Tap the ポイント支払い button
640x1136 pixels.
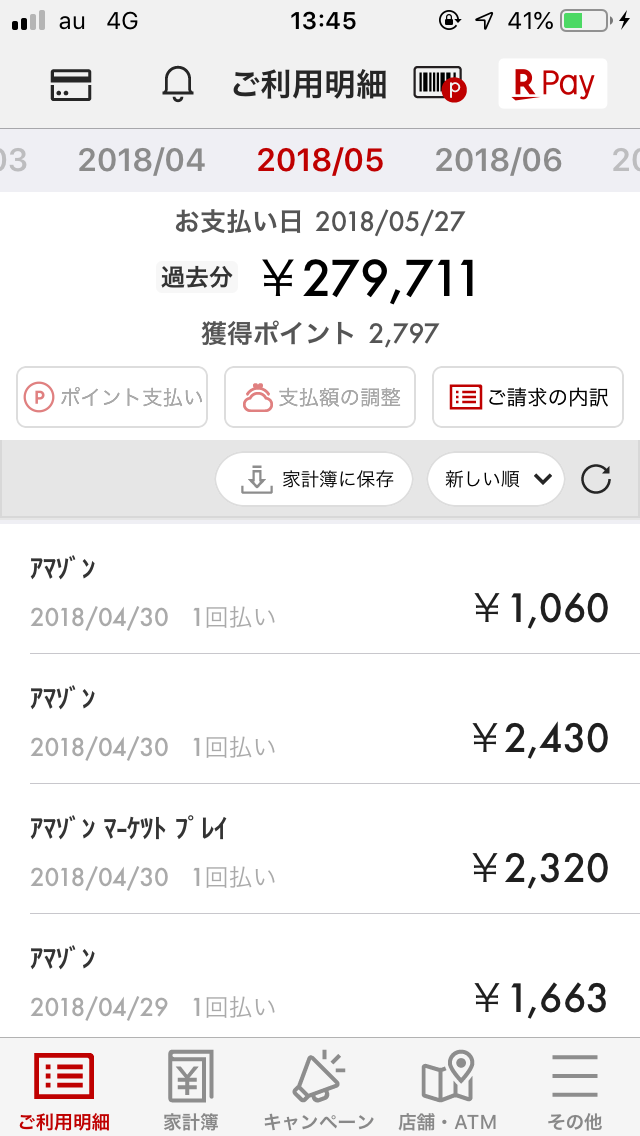(112, 397)
